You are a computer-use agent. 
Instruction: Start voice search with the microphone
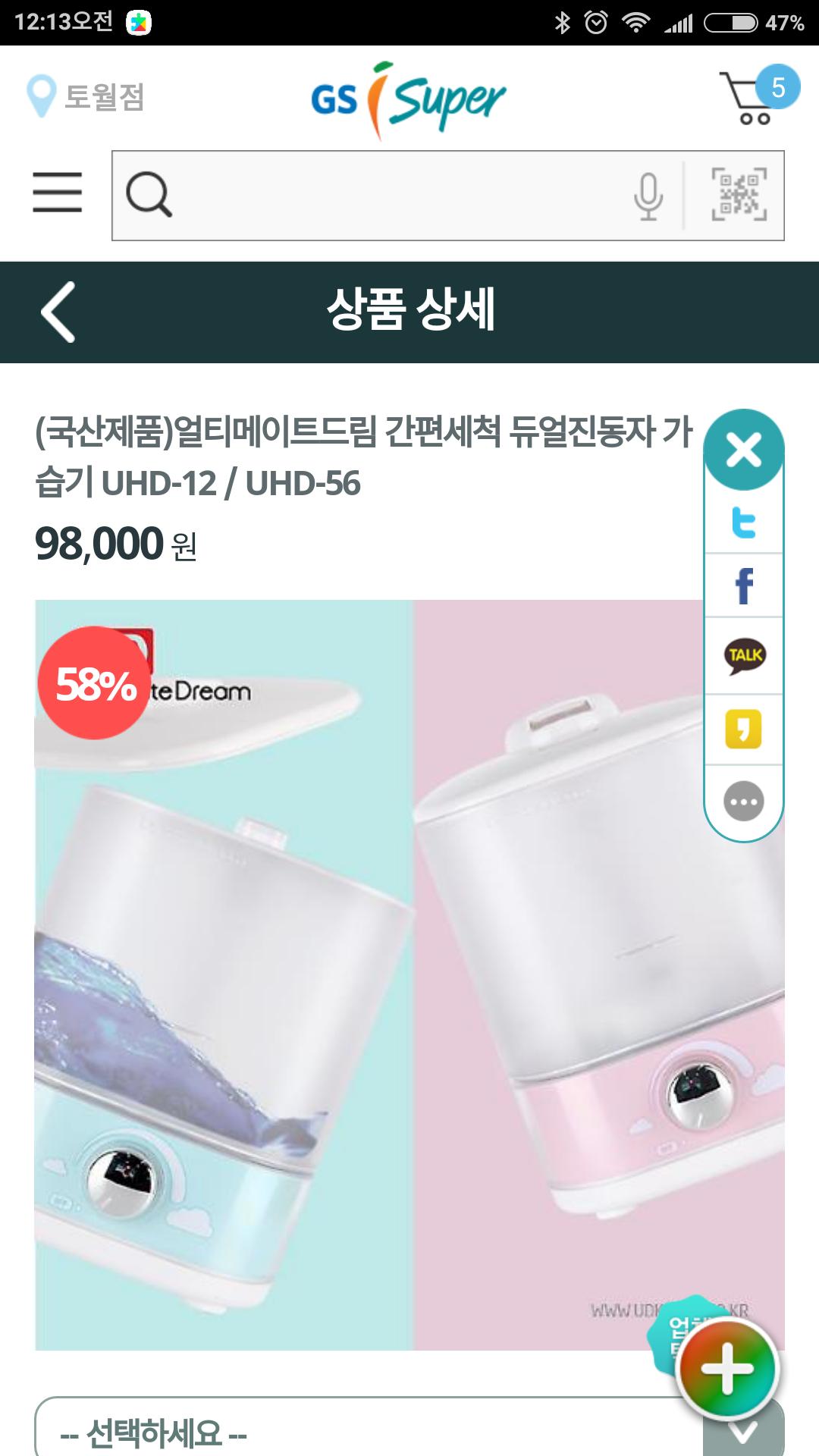[x=648, y=196]
